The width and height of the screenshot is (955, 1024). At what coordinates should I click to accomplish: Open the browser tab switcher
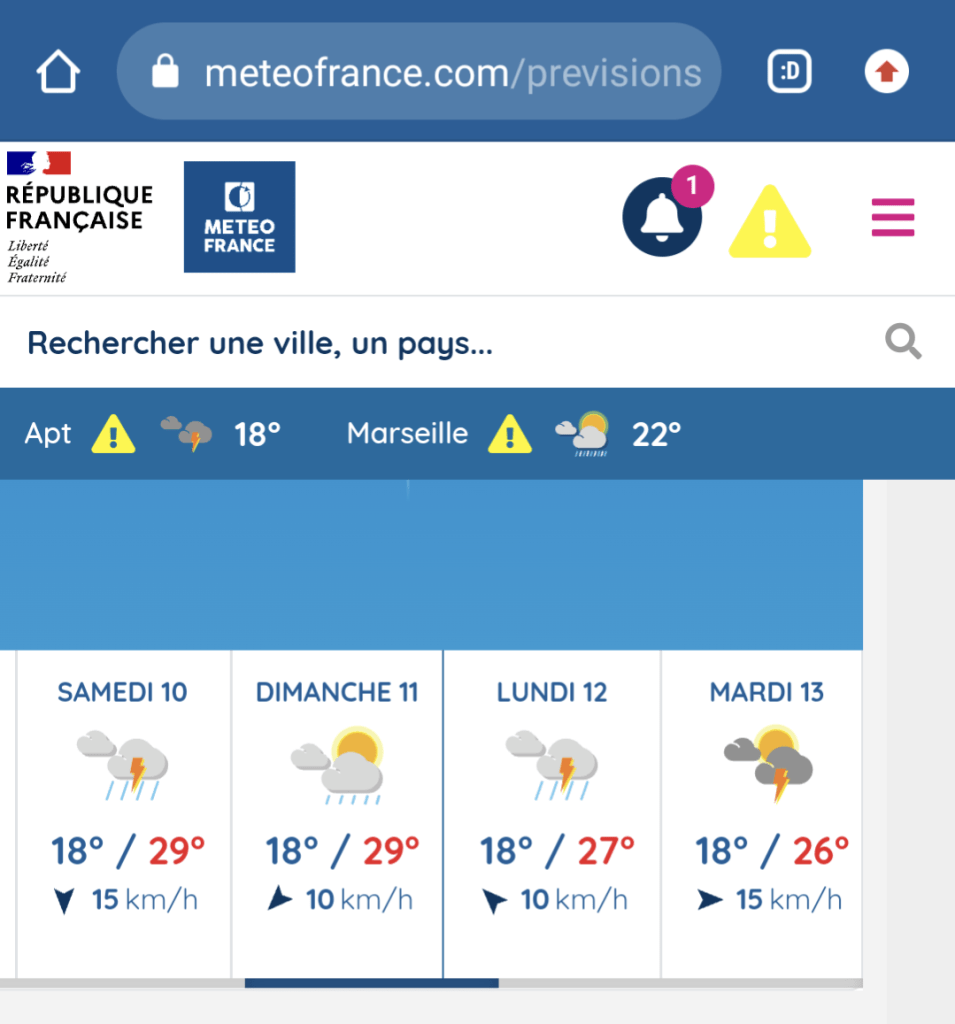[789, 72]
